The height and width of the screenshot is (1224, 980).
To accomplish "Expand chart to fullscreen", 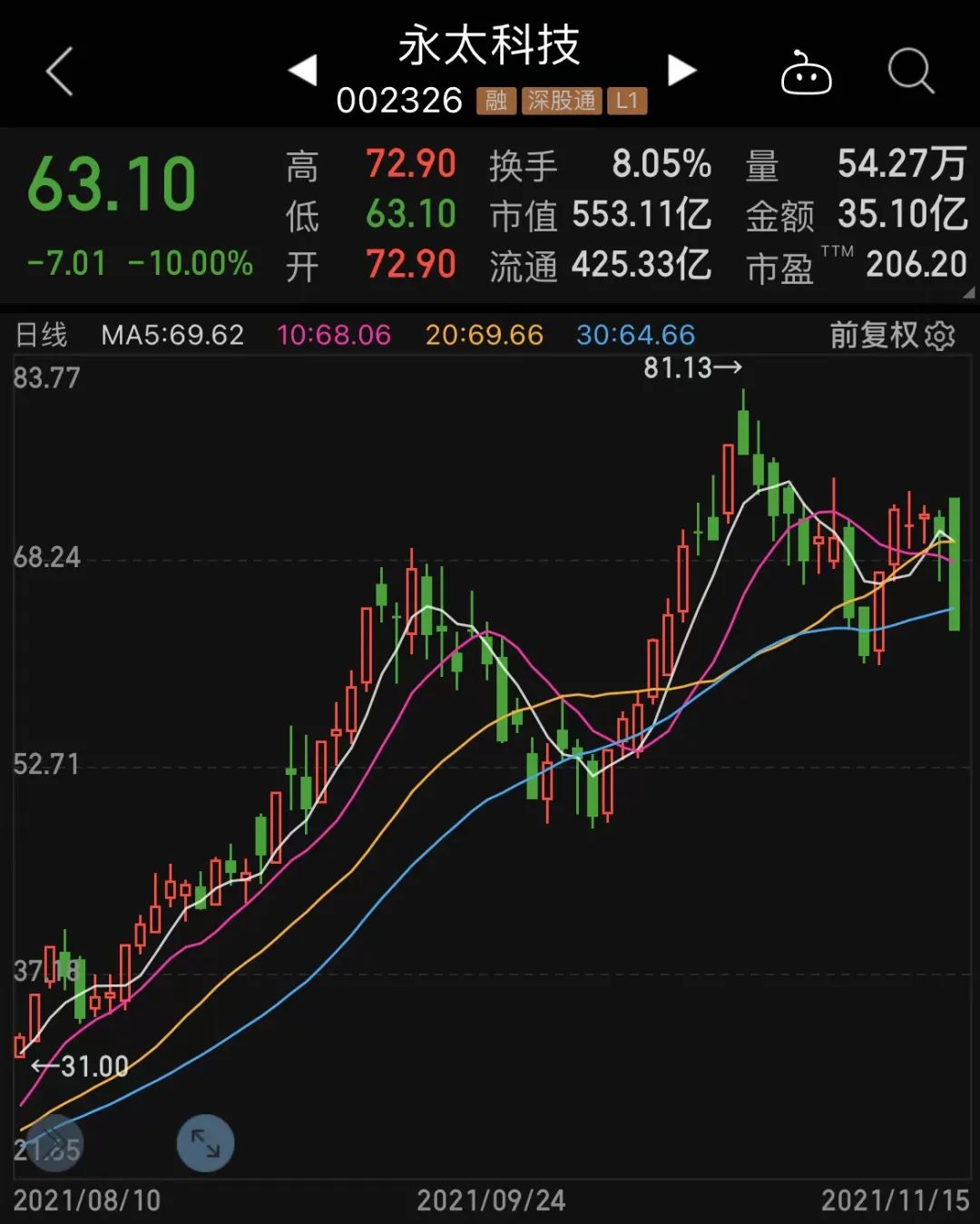I will (206, 1142).
